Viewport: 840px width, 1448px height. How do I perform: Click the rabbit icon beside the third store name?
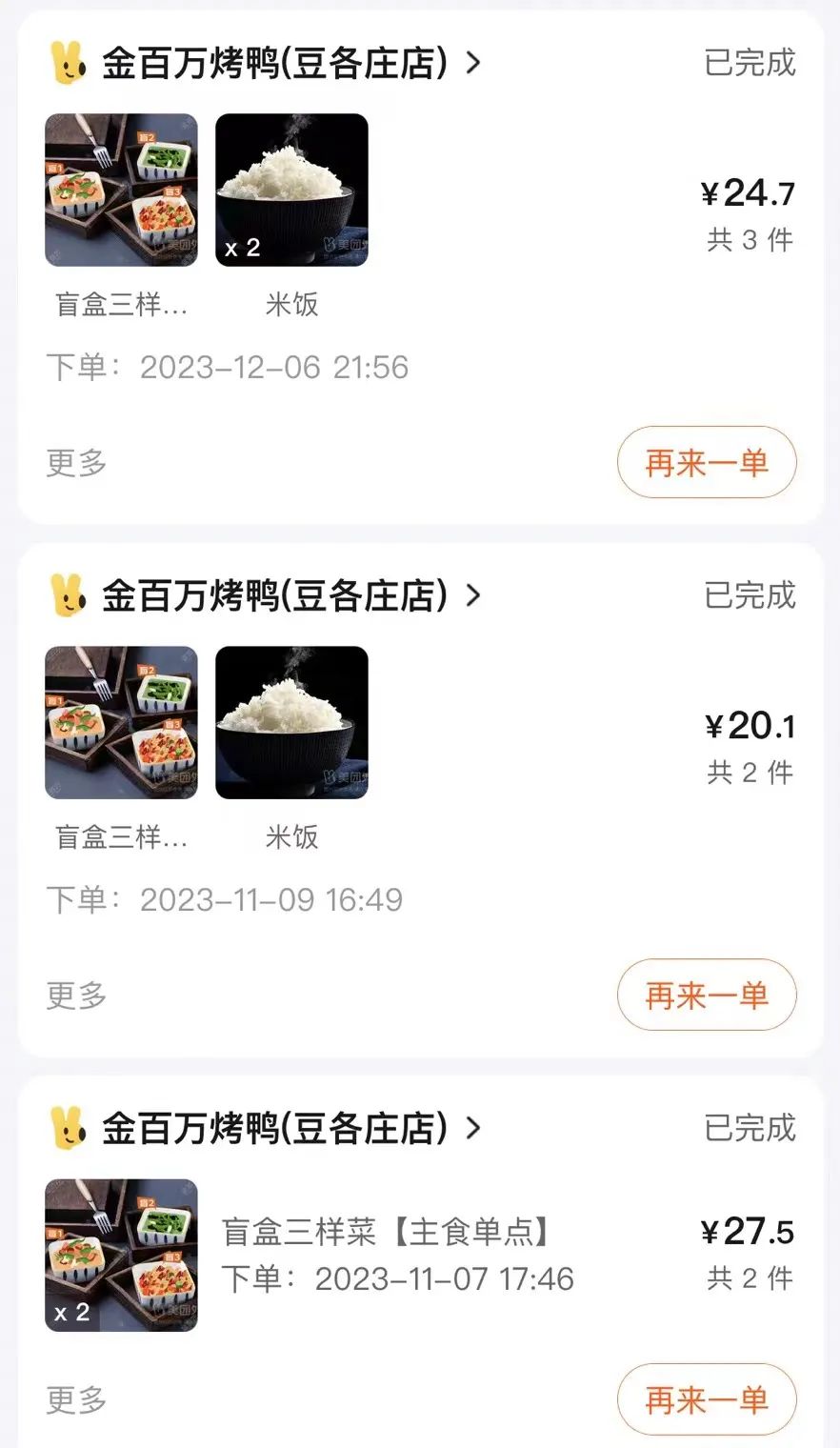coord(67,1129)
